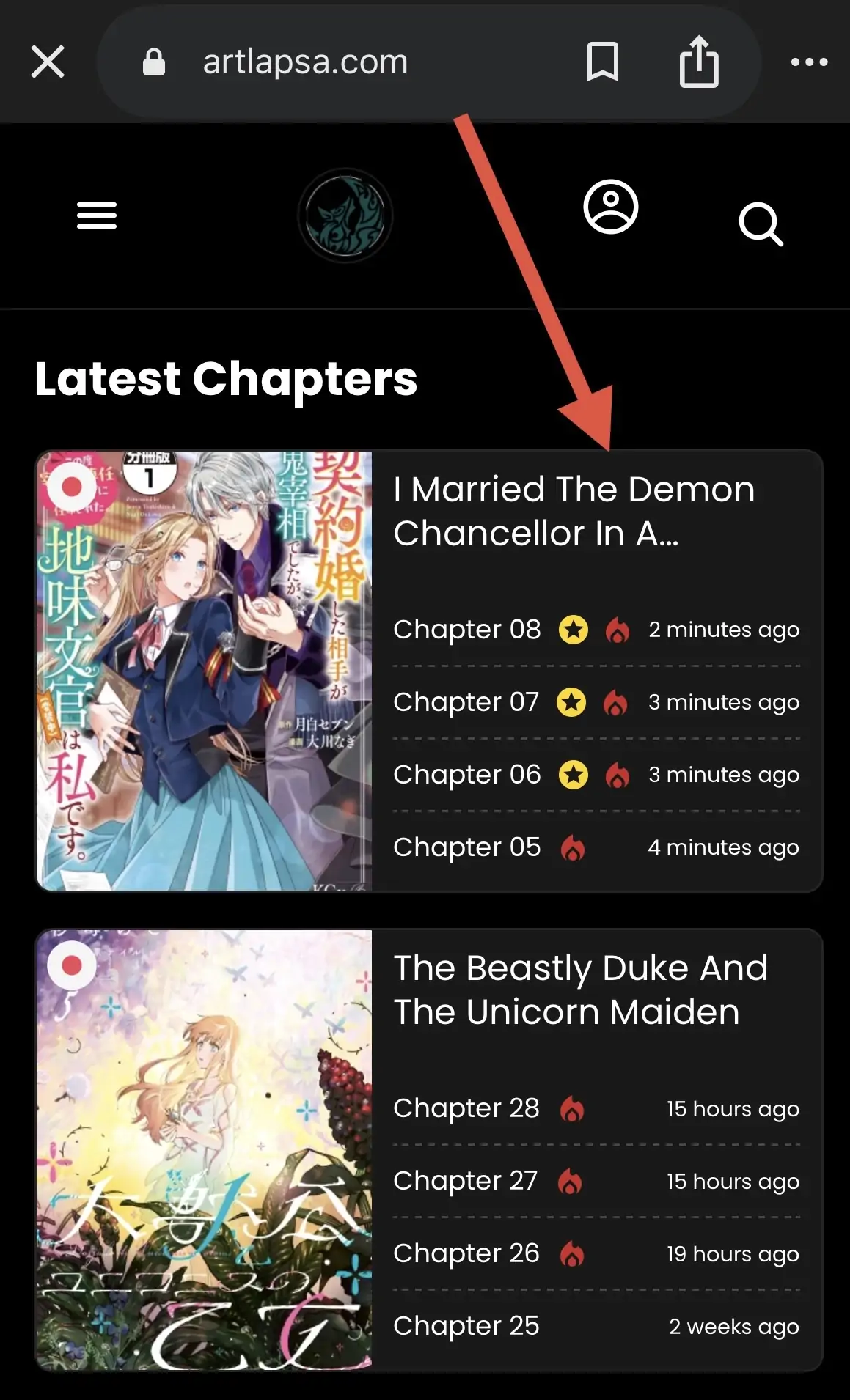The width and height of the screenshot is (850, 1400).
Task: Open I Married The Demon Chancellor title
Action: click(x=574, y=511)
